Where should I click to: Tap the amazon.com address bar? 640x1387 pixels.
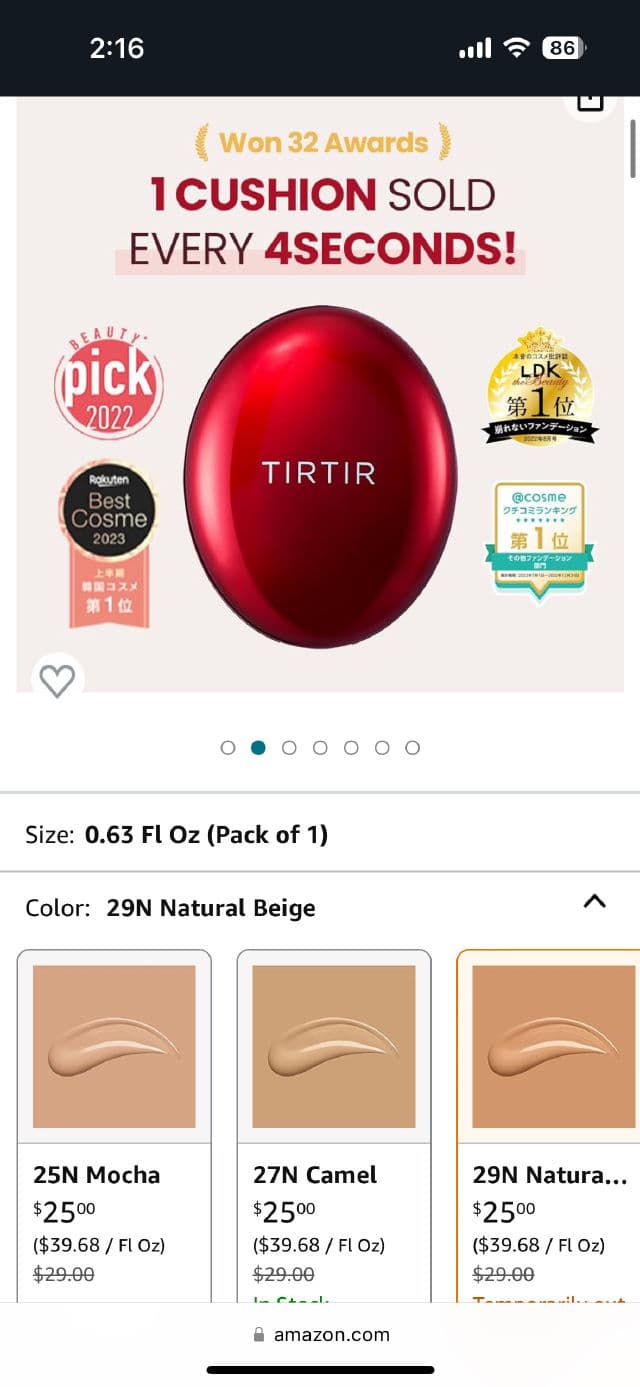click(320, 1334)
